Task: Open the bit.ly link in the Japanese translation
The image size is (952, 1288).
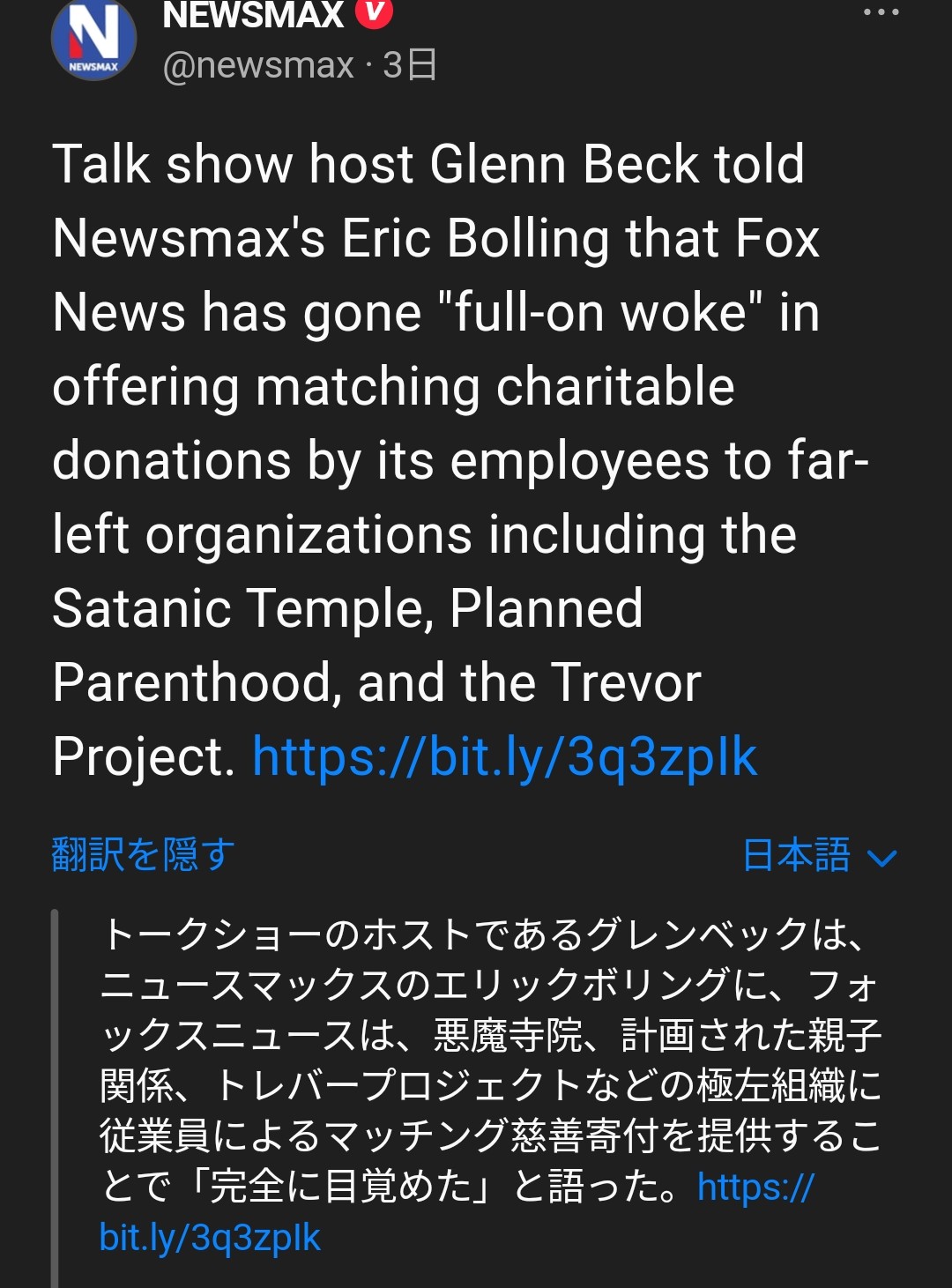Action: [210, 1237]
